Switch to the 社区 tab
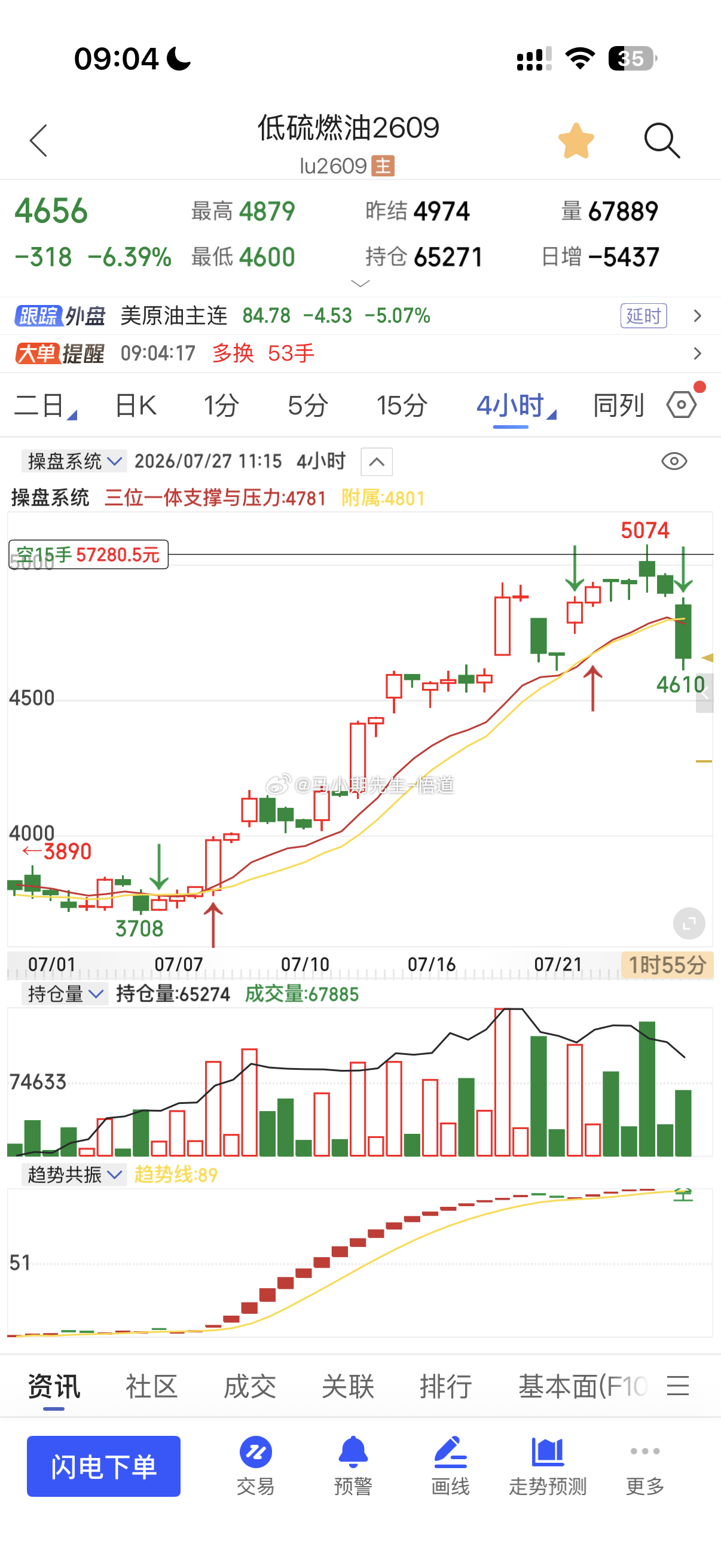The height and width of the screenshot is (1568, 721). coord(151,1386)
